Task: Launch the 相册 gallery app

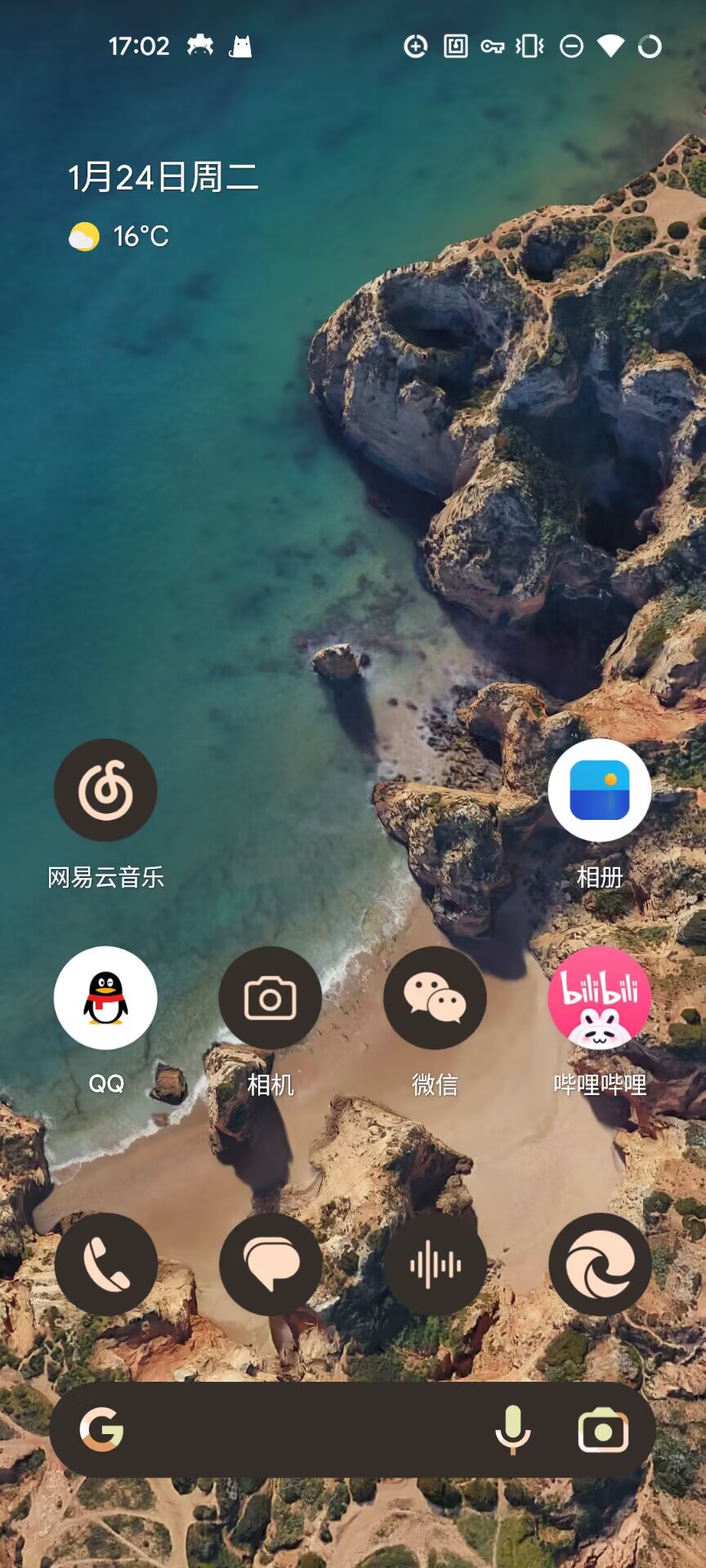Action: [x=599, y=791]
